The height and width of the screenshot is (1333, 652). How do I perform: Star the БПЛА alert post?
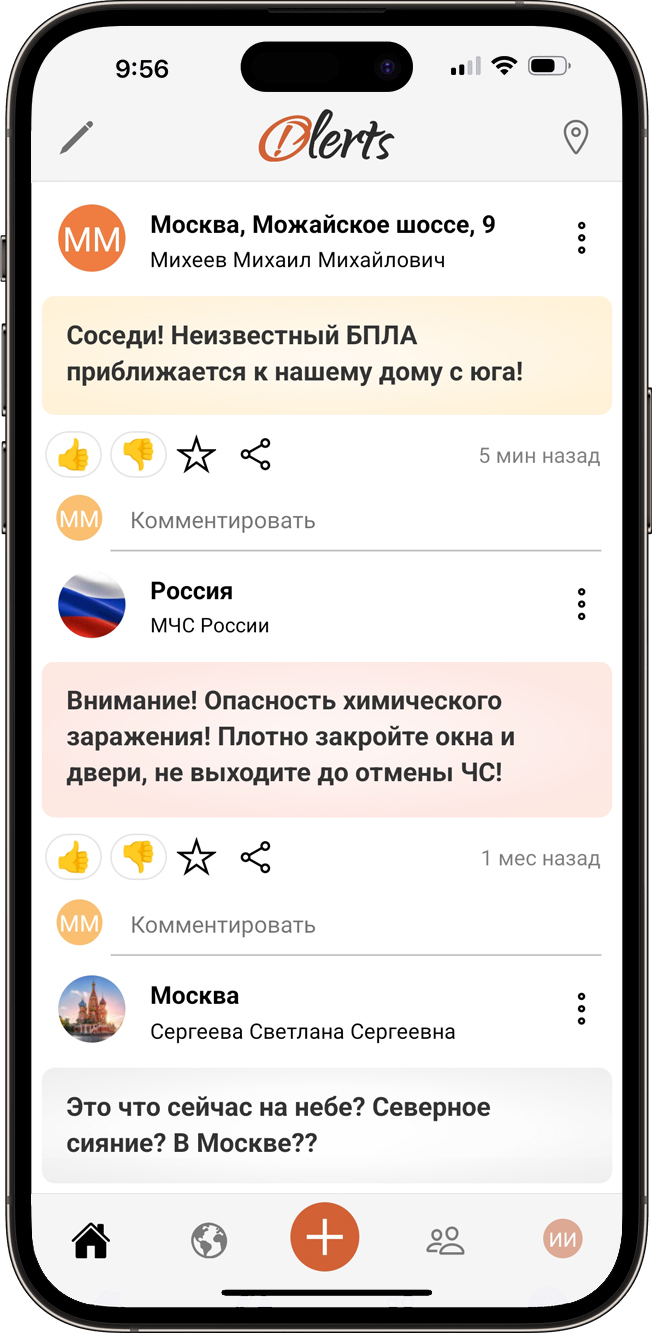[196, 455]
